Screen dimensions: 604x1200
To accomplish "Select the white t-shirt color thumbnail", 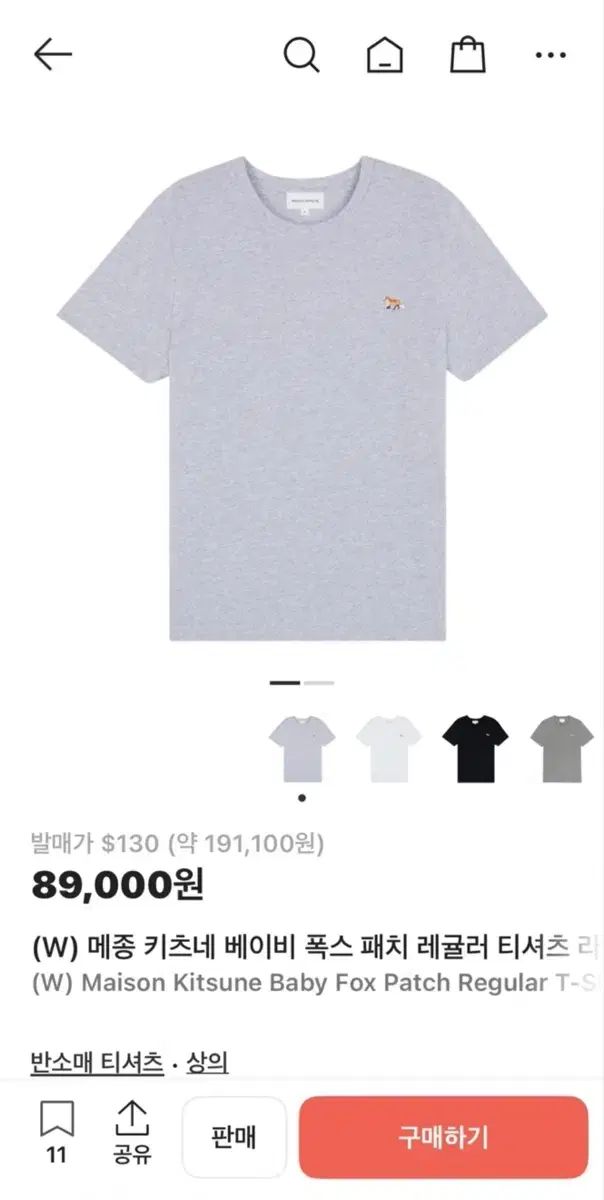I will point(389,749).
